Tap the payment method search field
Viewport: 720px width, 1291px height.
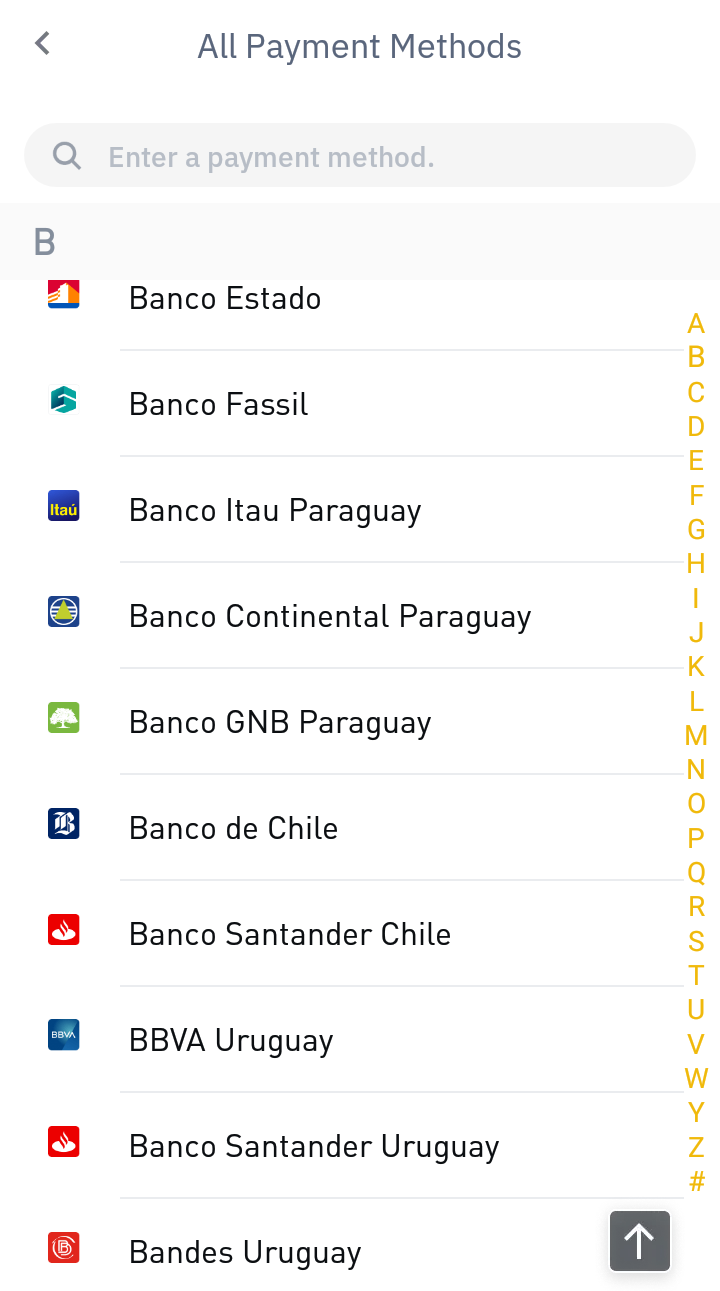tap(360, 156)
